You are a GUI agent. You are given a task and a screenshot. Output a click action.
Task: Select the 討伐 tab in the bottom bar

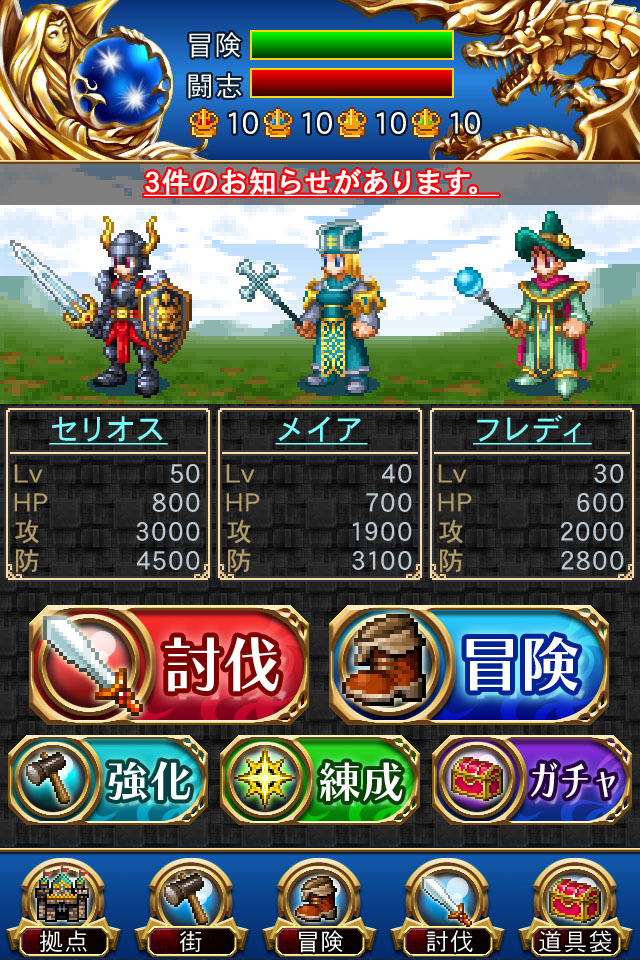(447, 907)
